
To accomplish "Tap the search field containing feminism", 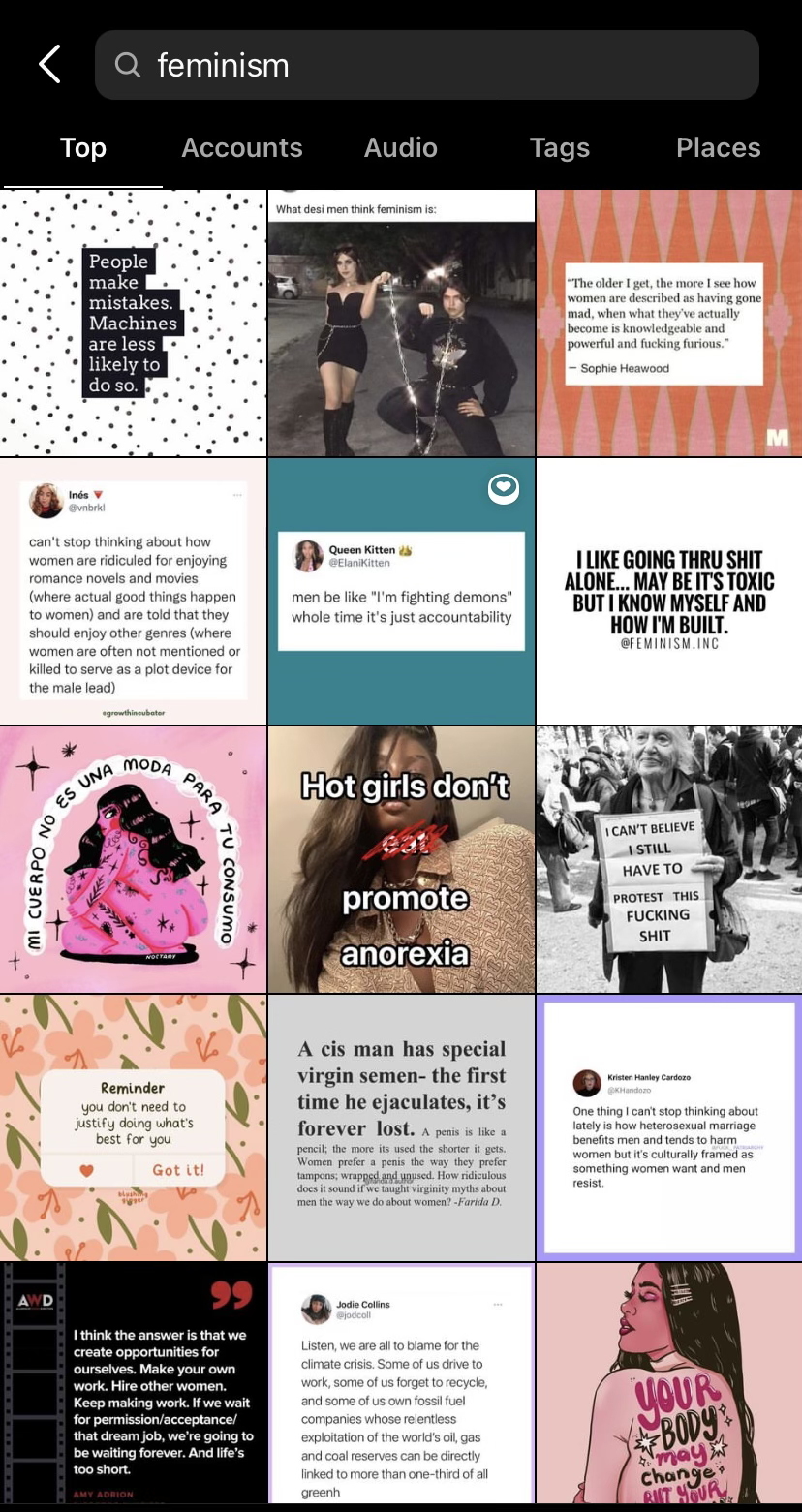I will pyautogui.click(x=426, y=65).
